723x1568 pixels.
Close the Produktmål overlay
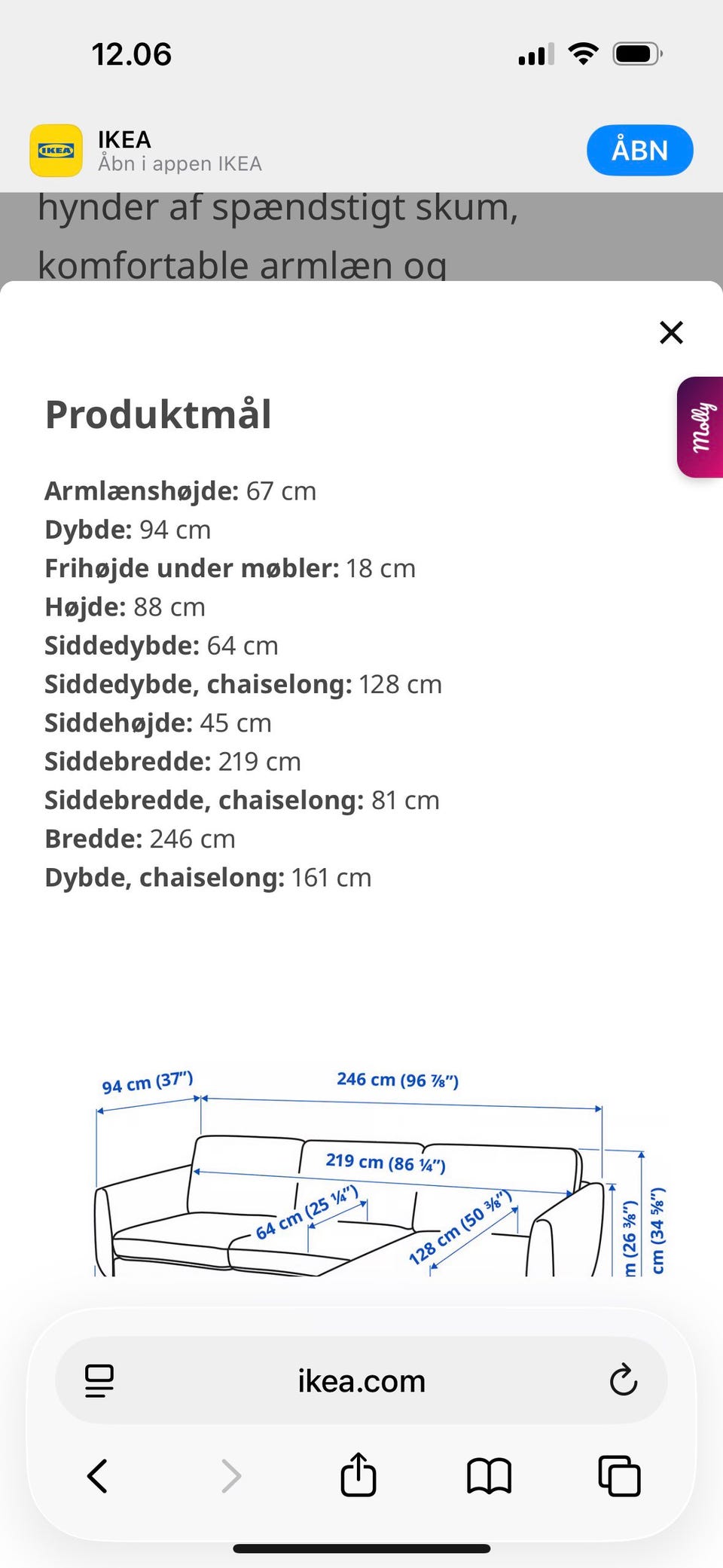(x=670, y=332)
